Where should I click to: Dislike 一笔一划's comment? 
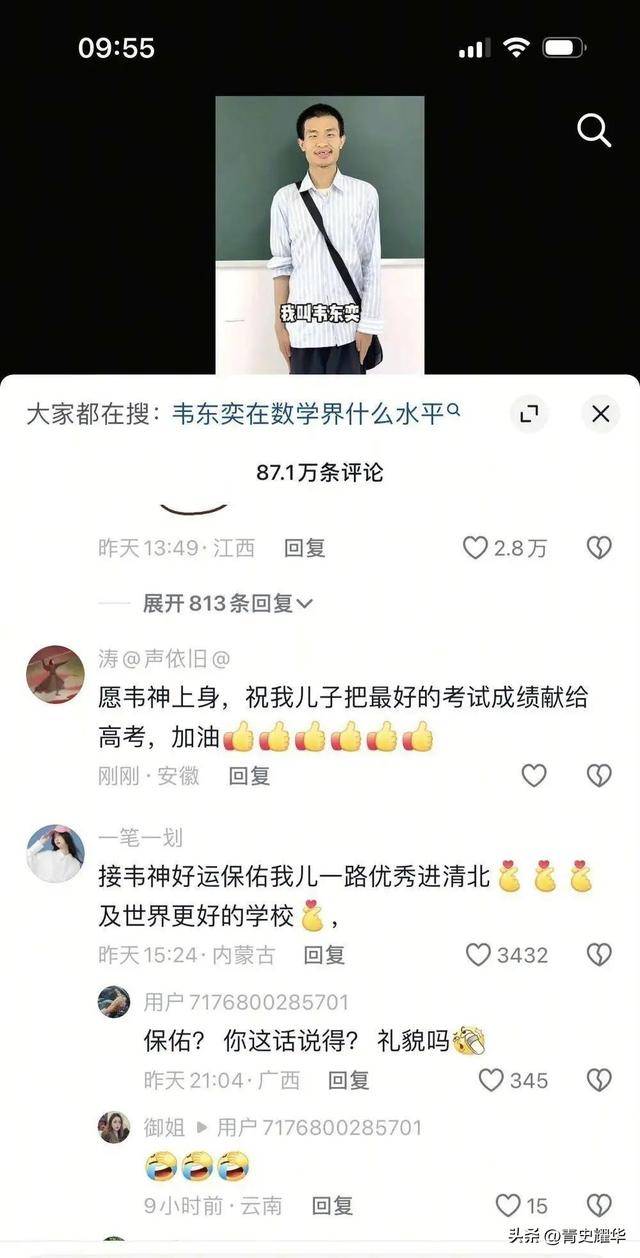598,955
